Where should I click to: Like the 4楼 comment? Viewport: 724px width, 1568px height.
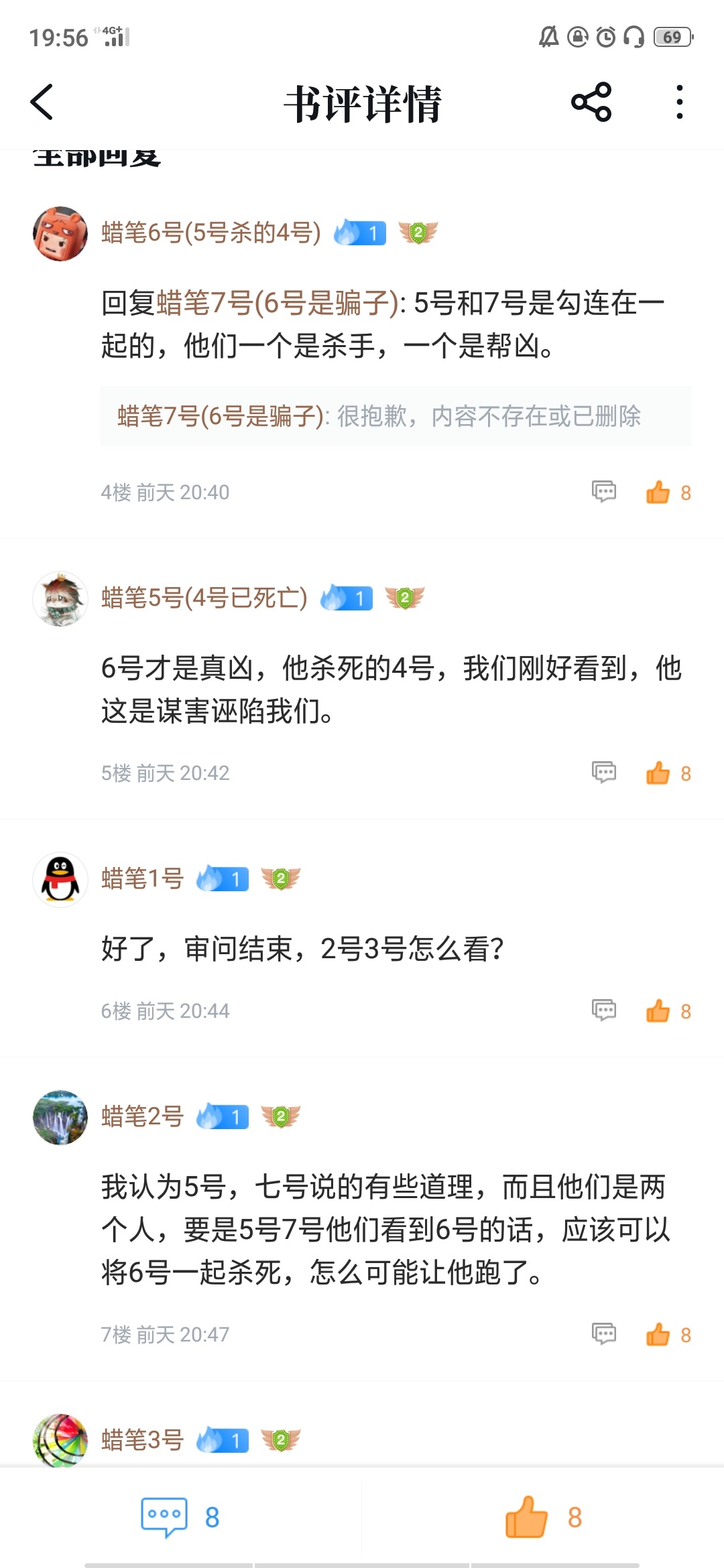(x=658, y=493)
